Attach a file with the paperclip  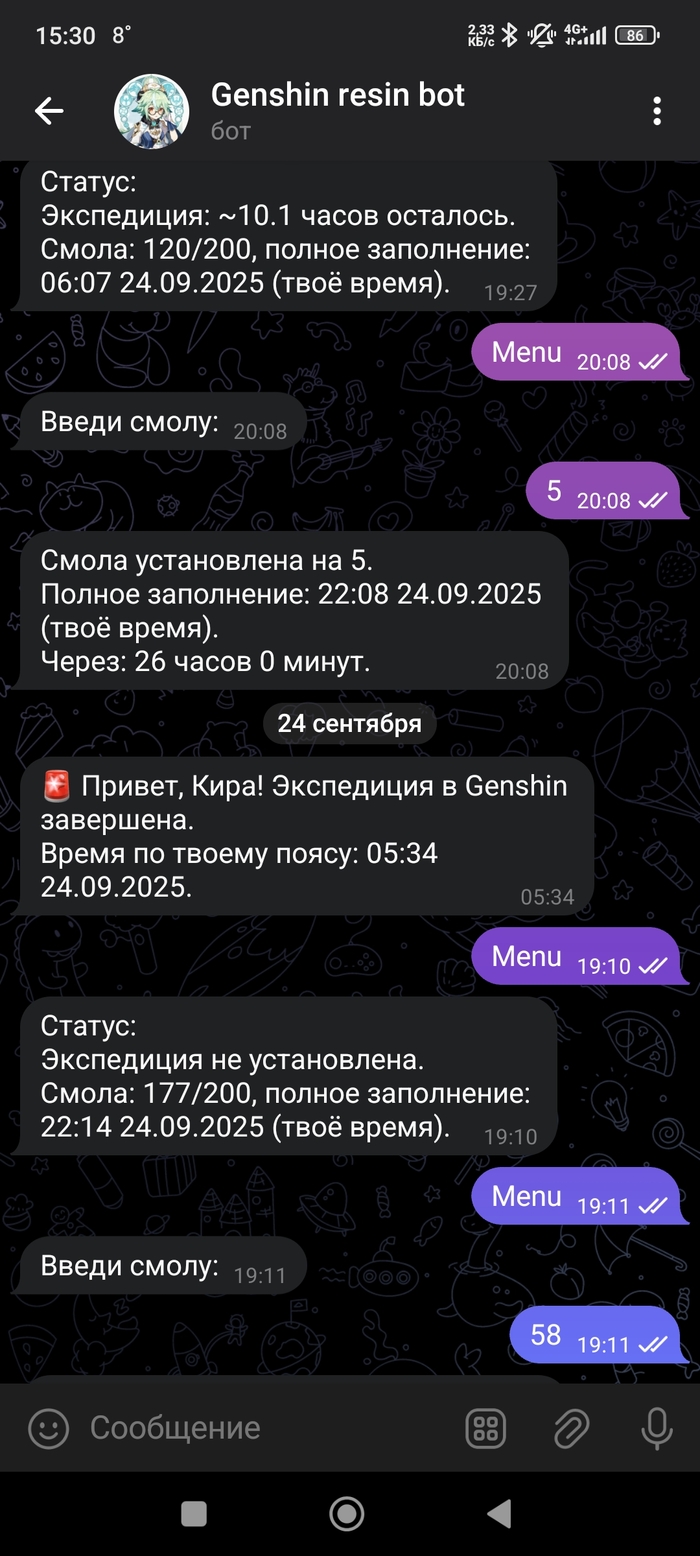point(571,1428)
